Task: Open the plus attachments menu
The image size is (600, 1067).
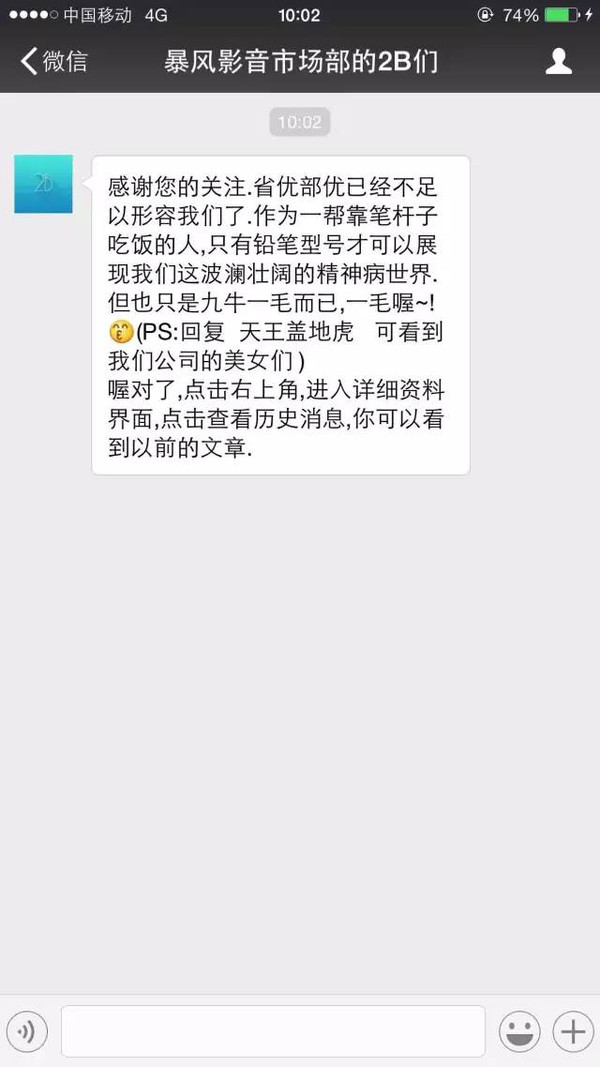Action: click(x=573, y=1031)
